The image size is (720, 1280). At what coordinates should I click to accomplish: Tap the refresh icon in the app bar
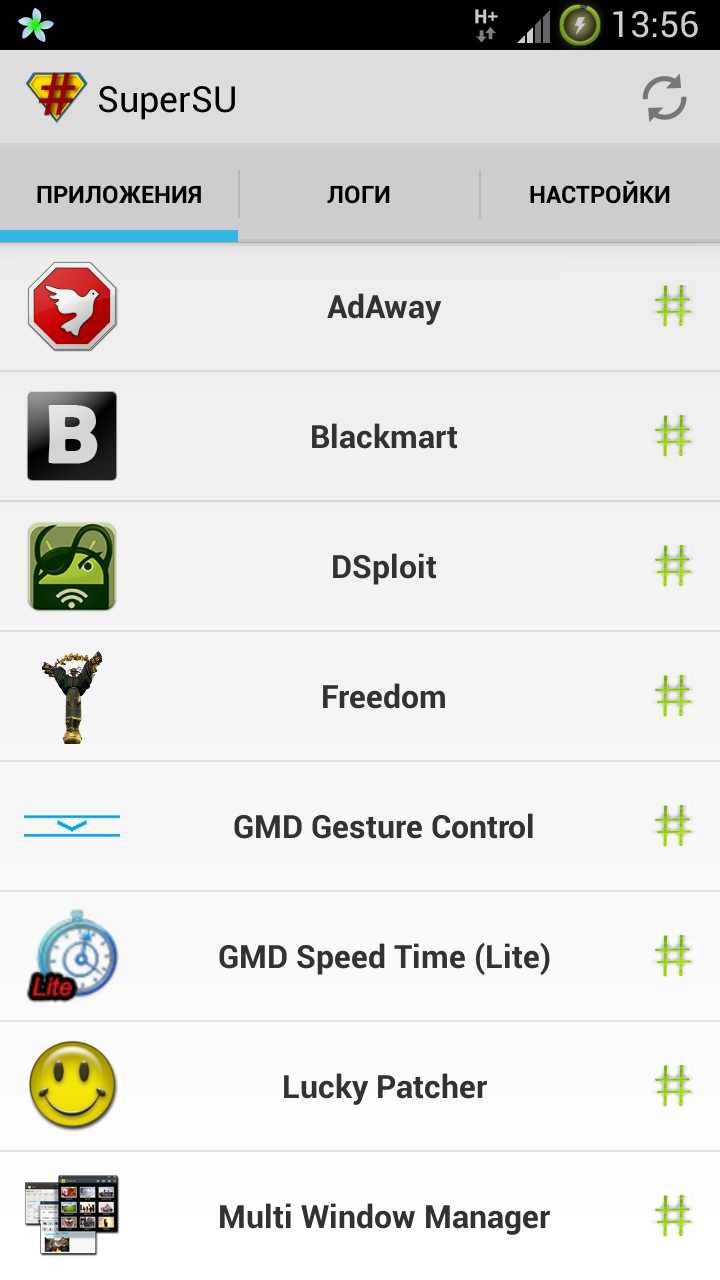tap(664, 99)
